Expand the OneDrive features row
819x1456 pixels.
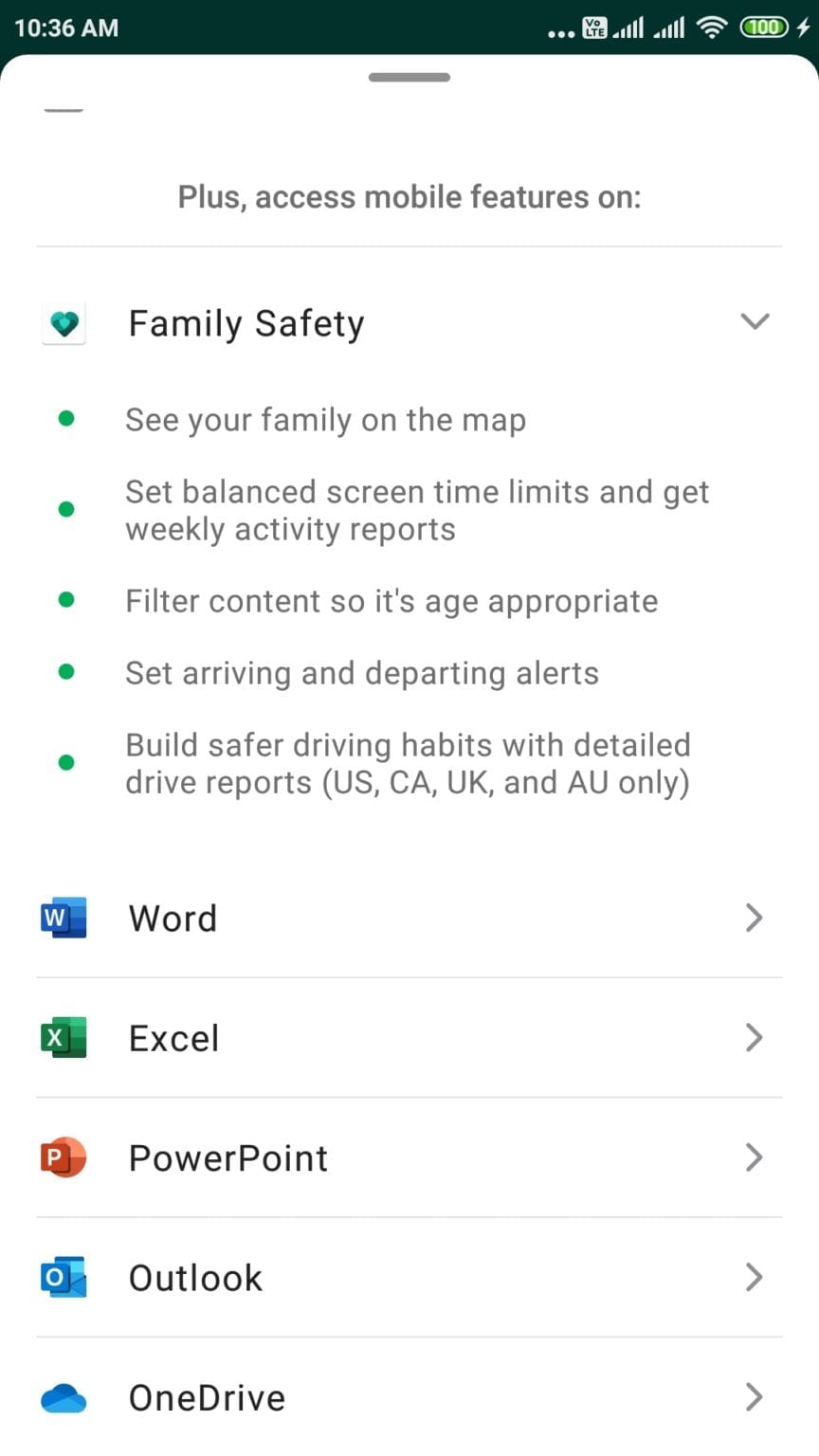tap(409, 1397)
